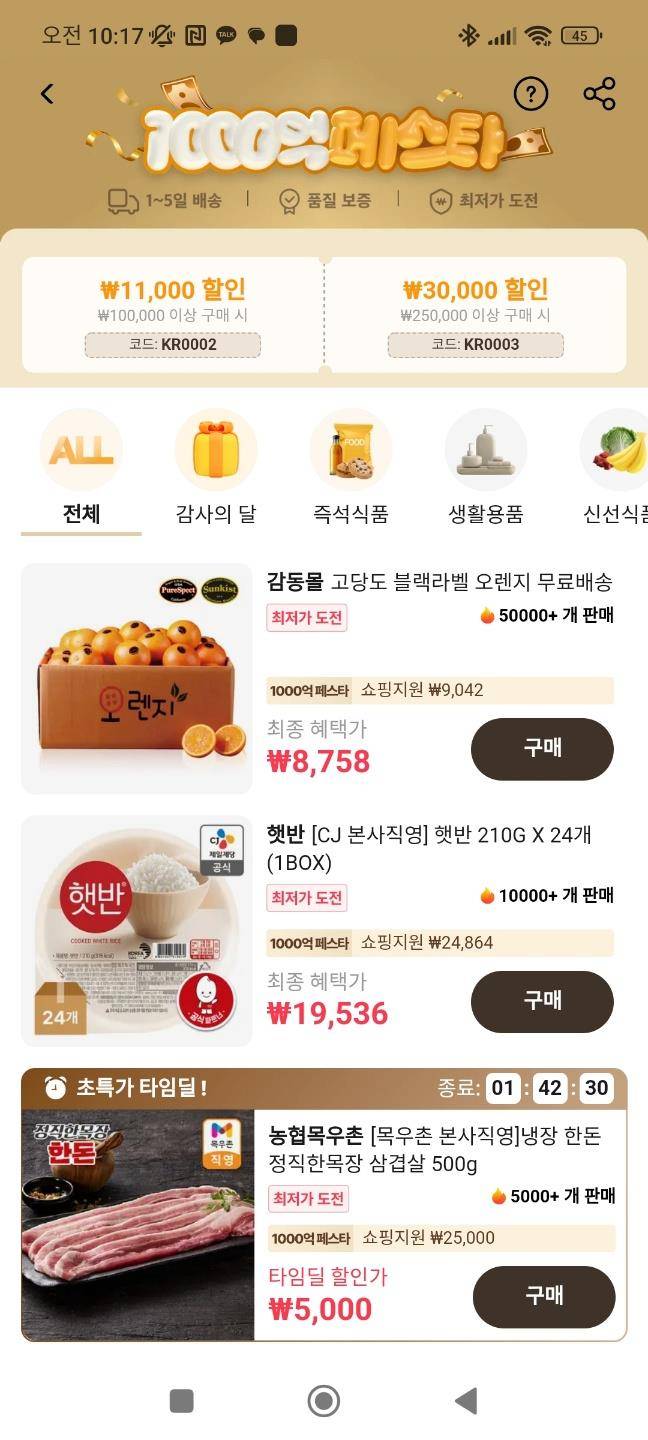Screen dimensions: 648x1440
Task: Buy the 블랙라벨 오렌지 with 구매
Action: (x=542, y=749)
